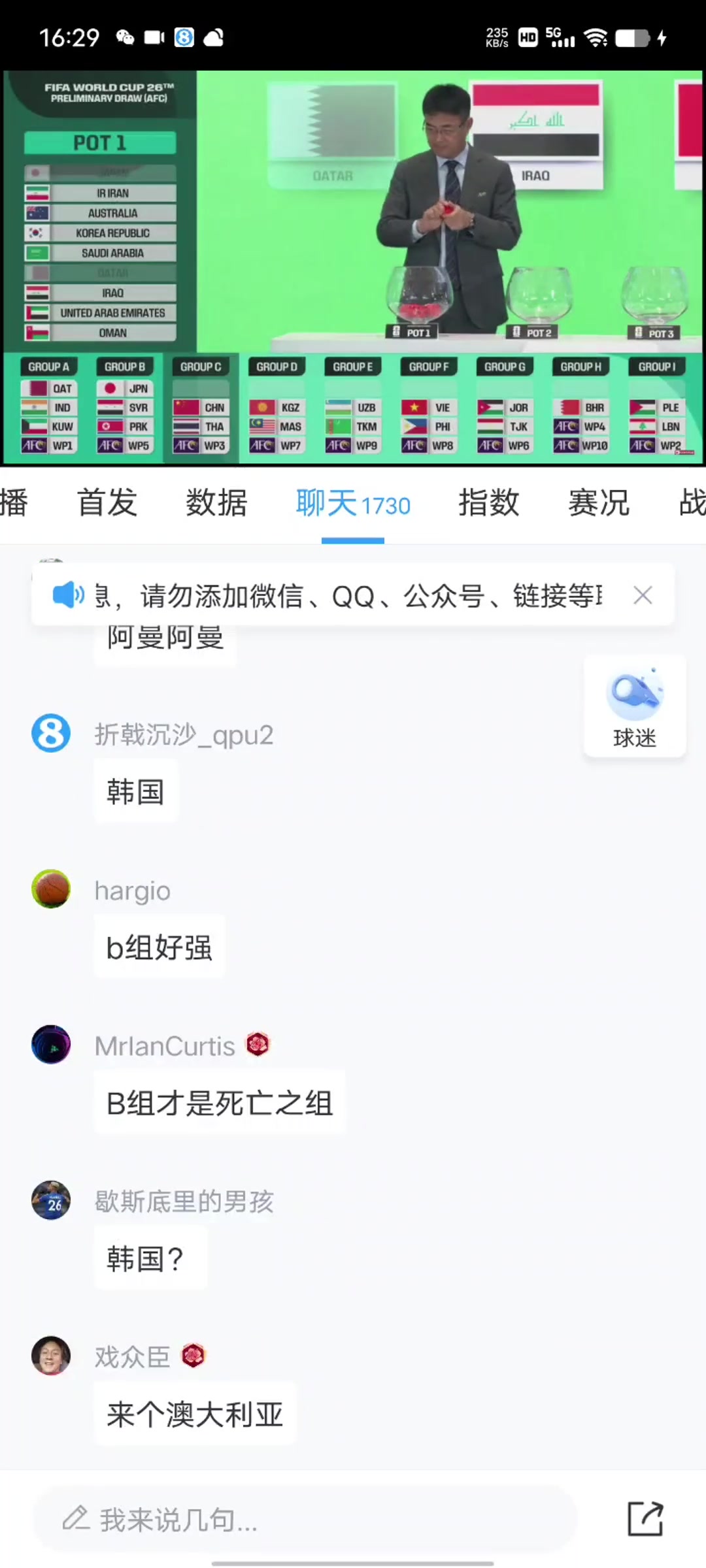Open 歇斯底里的男孩's profile avatar
Image resolution: width=706 pixels, height=1568 pixels.
51,1200
